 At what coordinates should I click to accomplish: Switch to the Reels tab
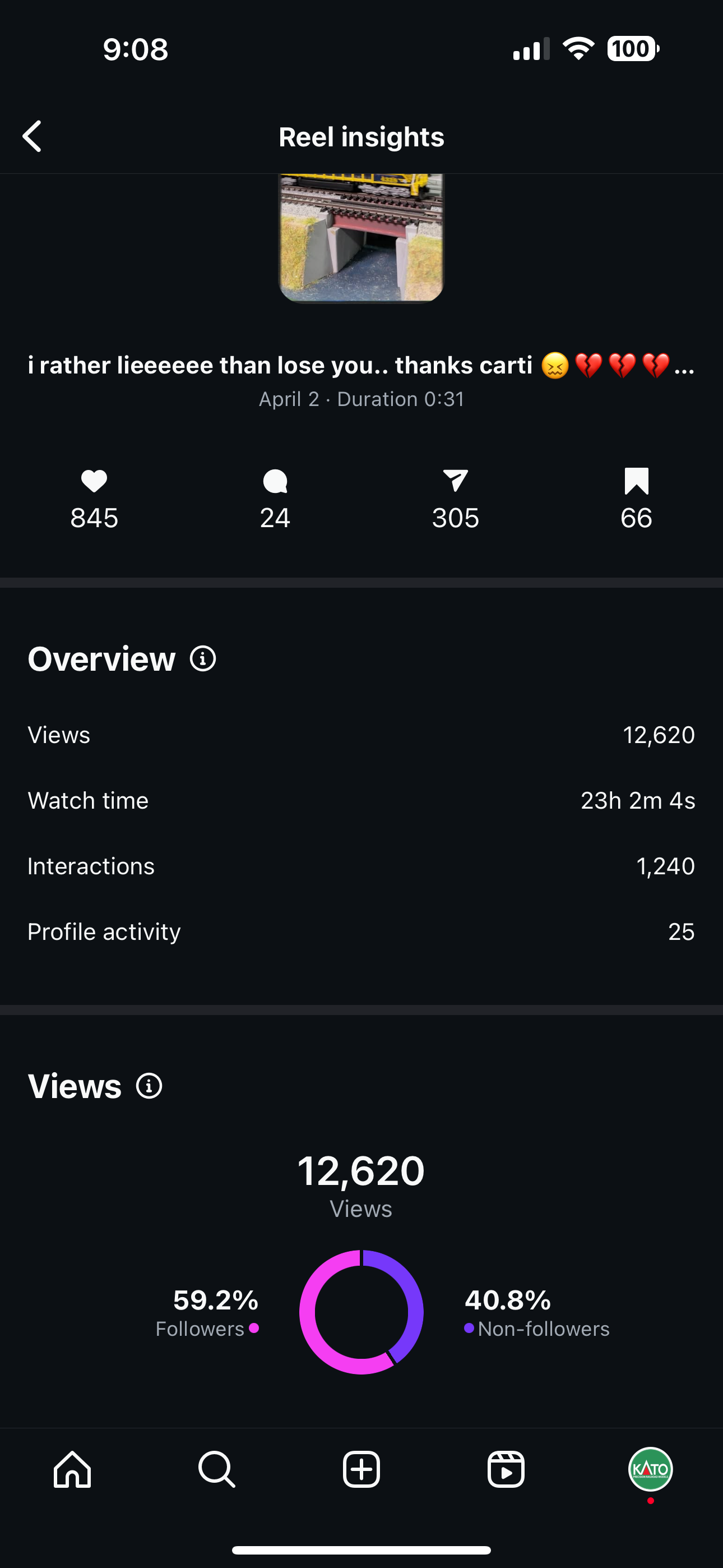tap(506, 1469)
